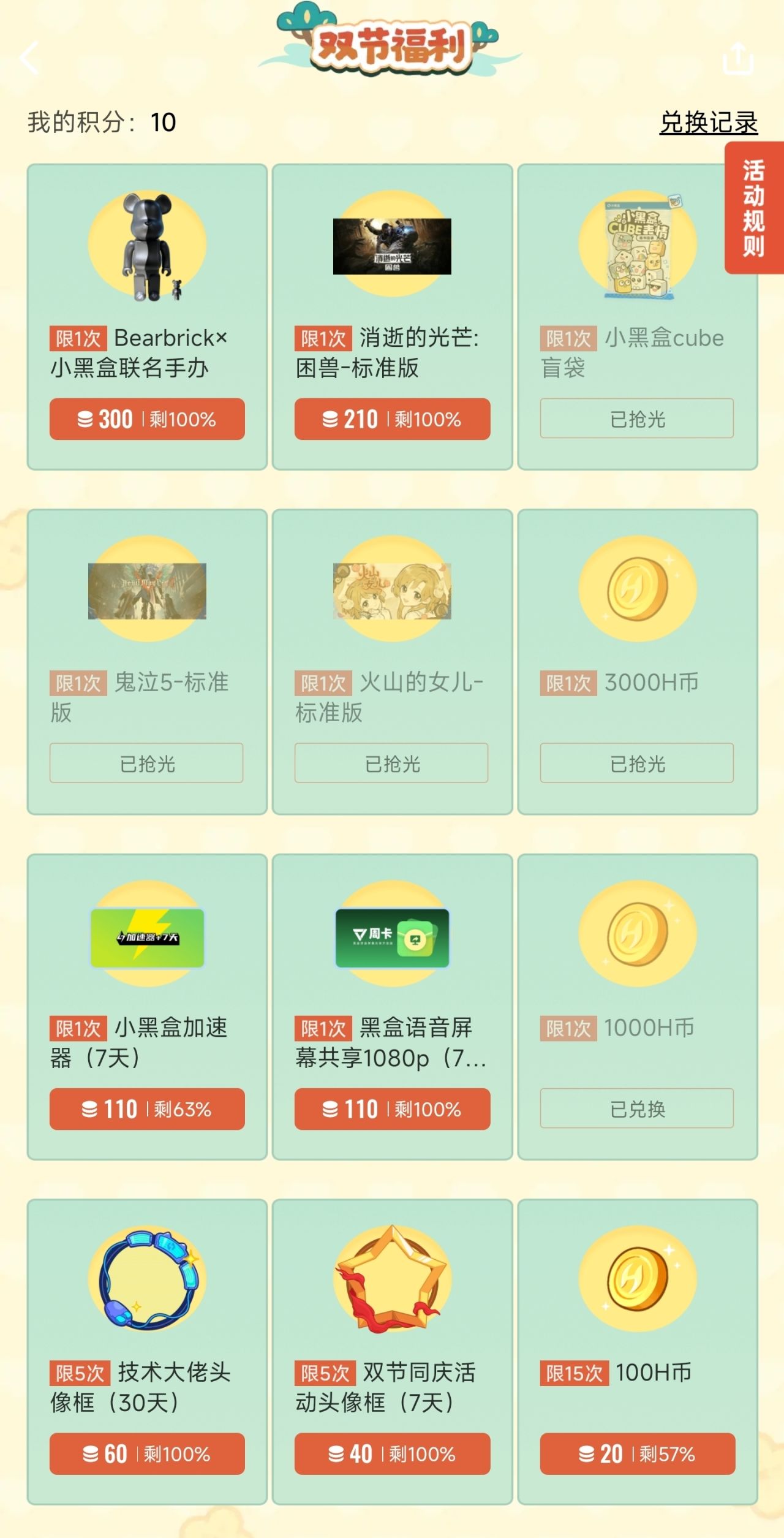Screen dimensions: 784x1538
Task: Share this 双节福利 page
Action: (737, 59)
